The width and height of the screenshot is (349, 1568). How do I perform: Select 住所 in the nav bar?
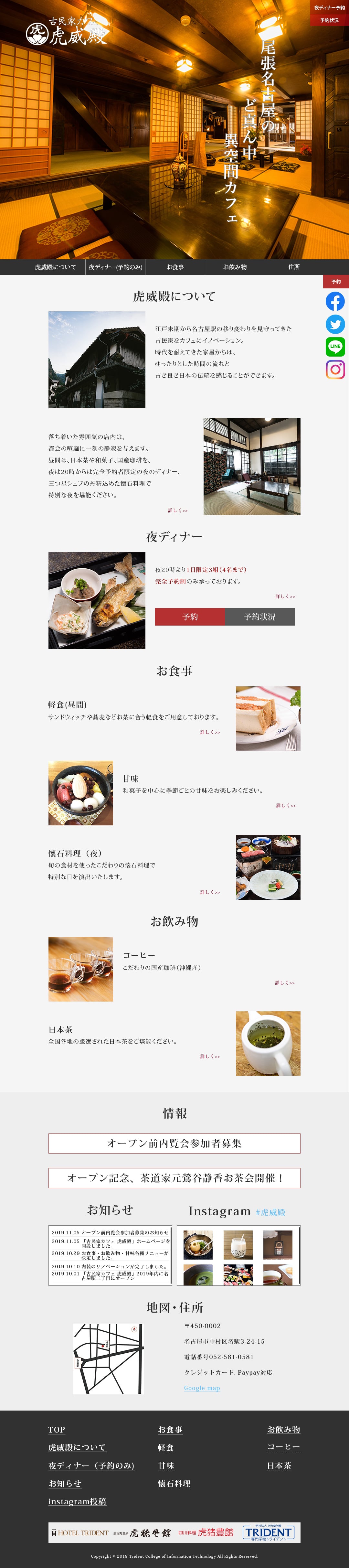point(294,267)
